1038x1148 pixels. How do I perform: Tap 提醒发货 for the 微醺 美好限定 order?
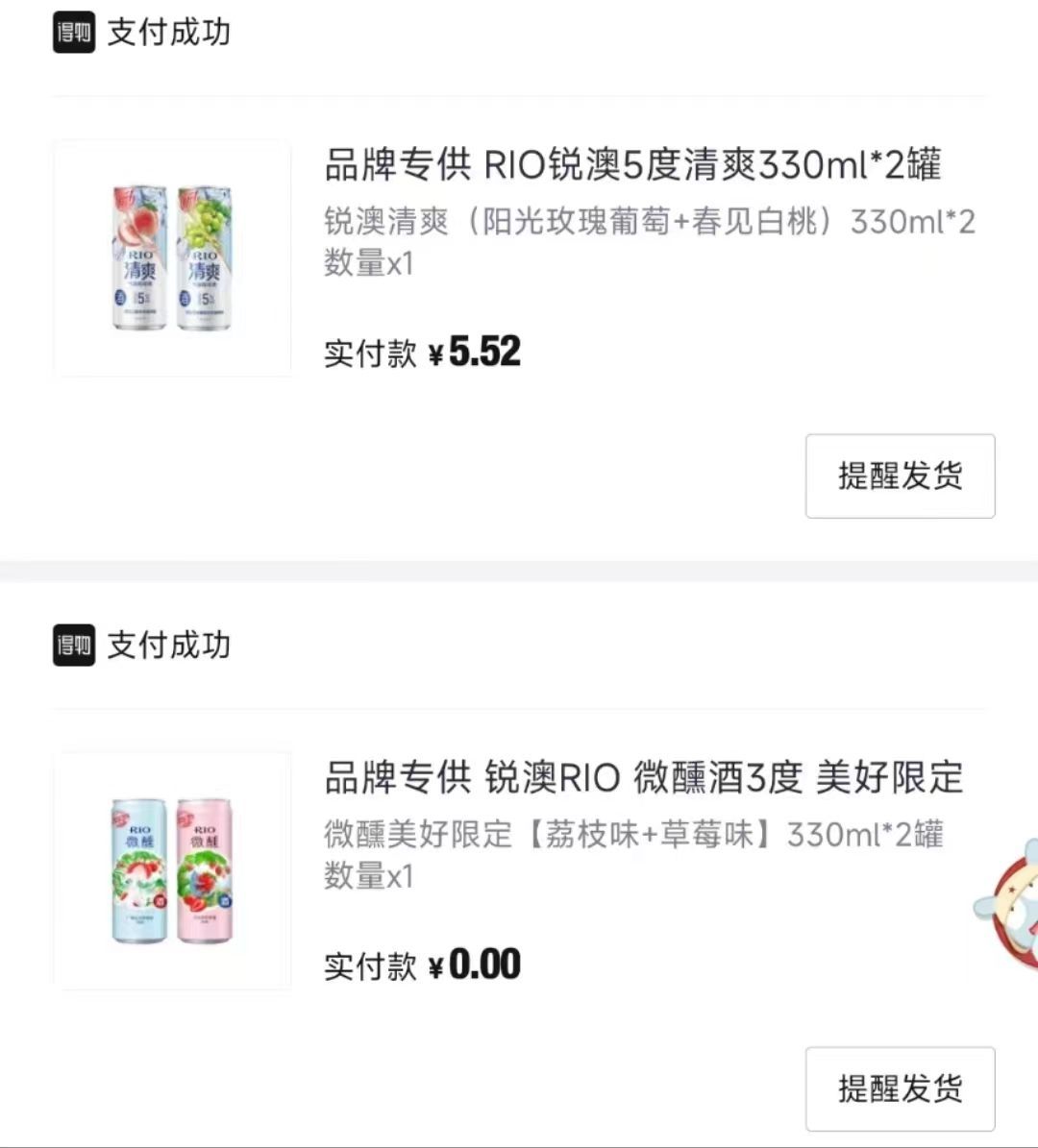tap(900, 1088)
